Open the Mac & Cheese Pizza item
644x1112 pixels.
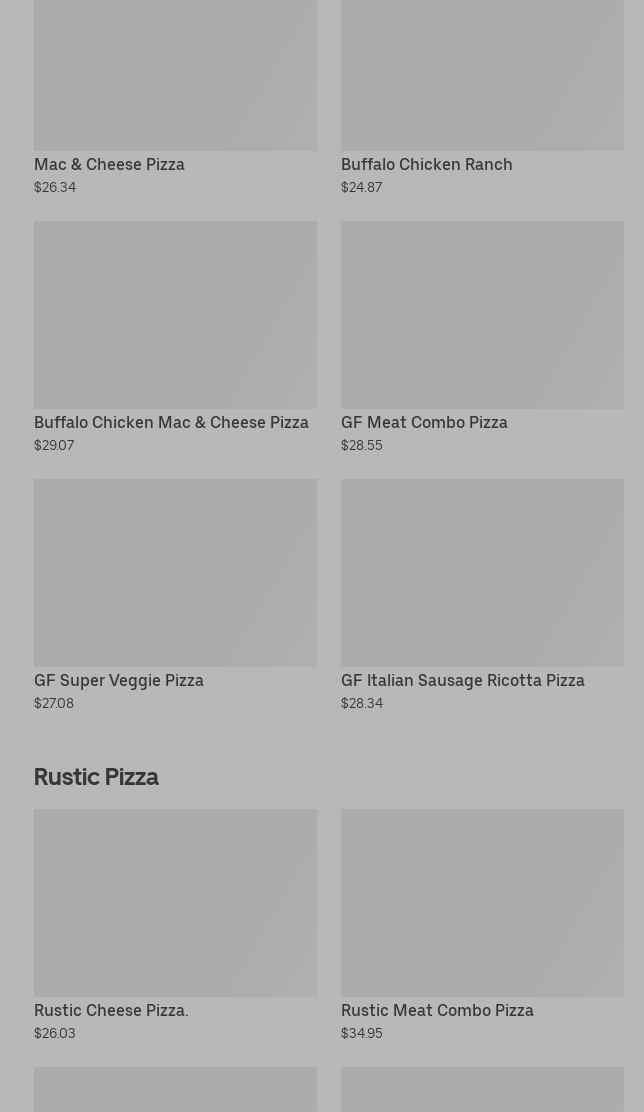[175, 97]
